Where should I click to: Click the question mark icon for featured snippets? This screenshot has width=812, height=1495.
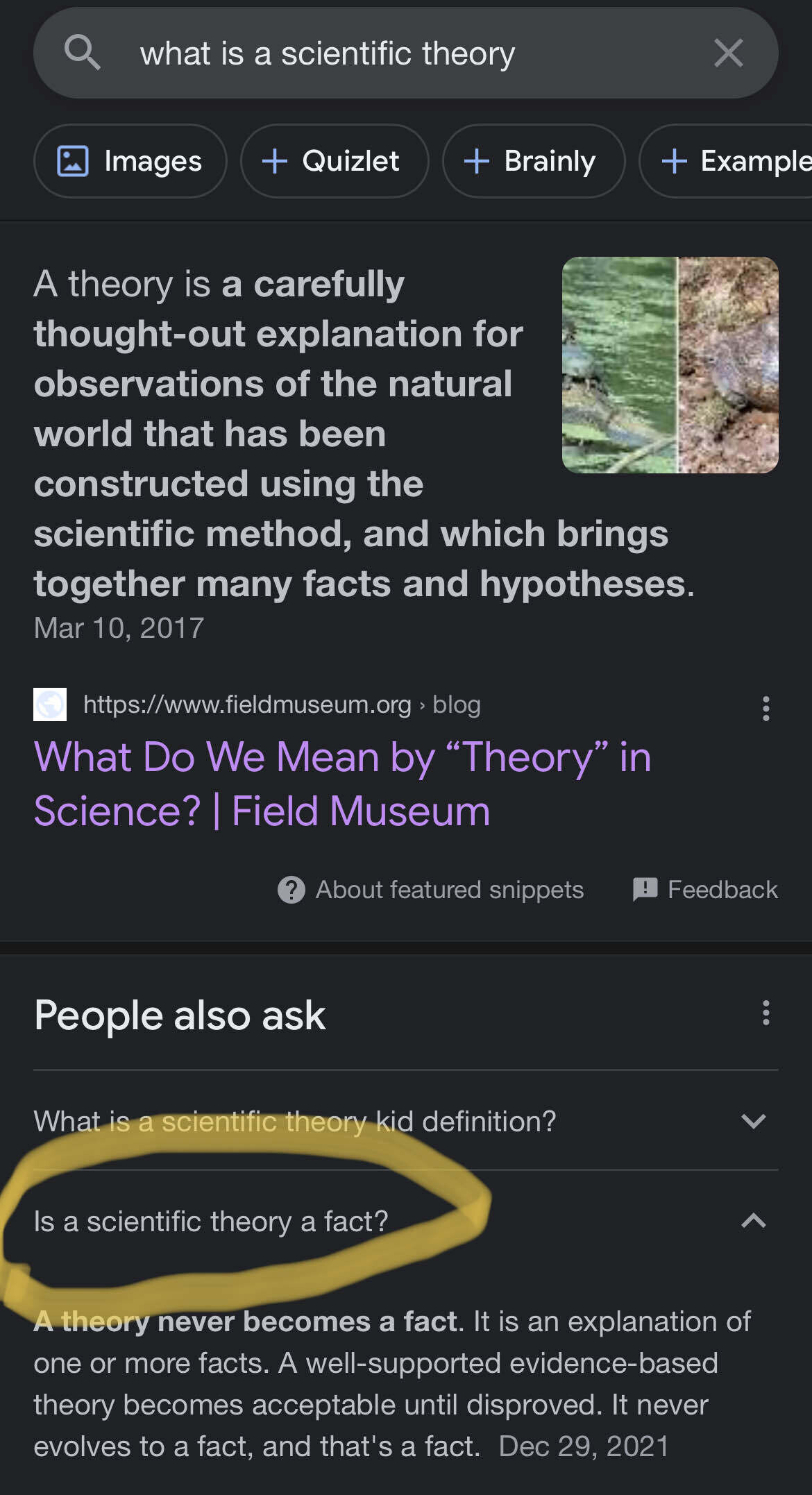[291, 890]
